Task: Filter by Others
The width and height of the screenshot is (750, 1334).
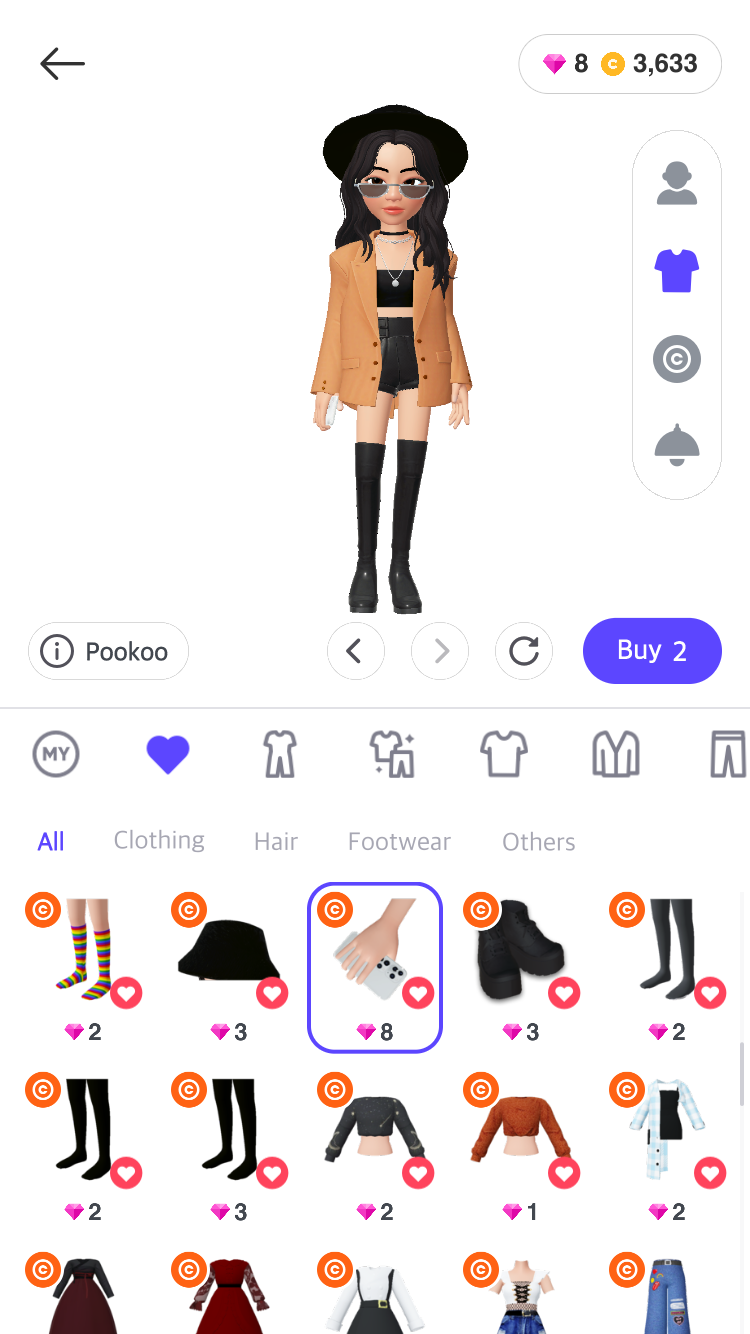Action: (x=538, y=842)
